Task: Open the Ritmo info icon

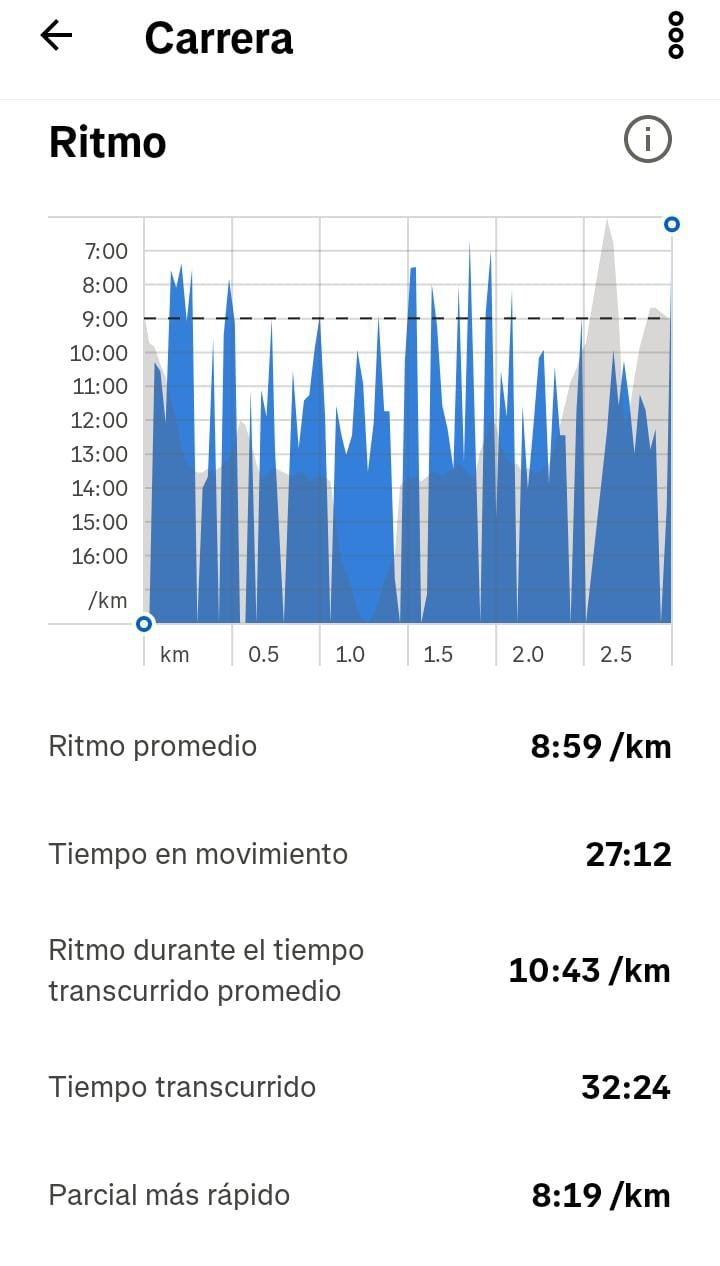Action: (x=647, y=139)
